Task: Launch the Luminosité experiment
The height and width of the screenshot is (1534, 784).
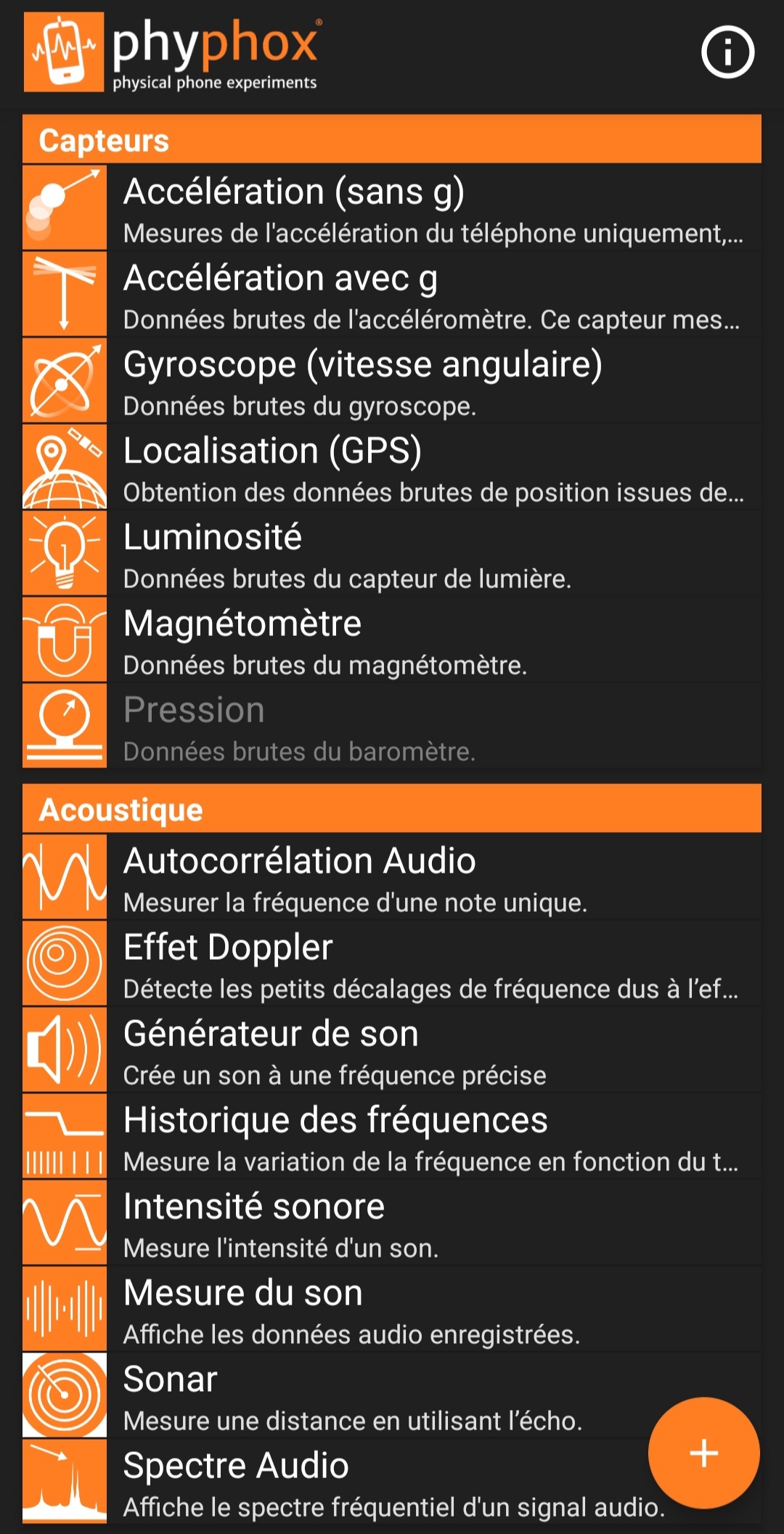Action: [x=392, y=554]
